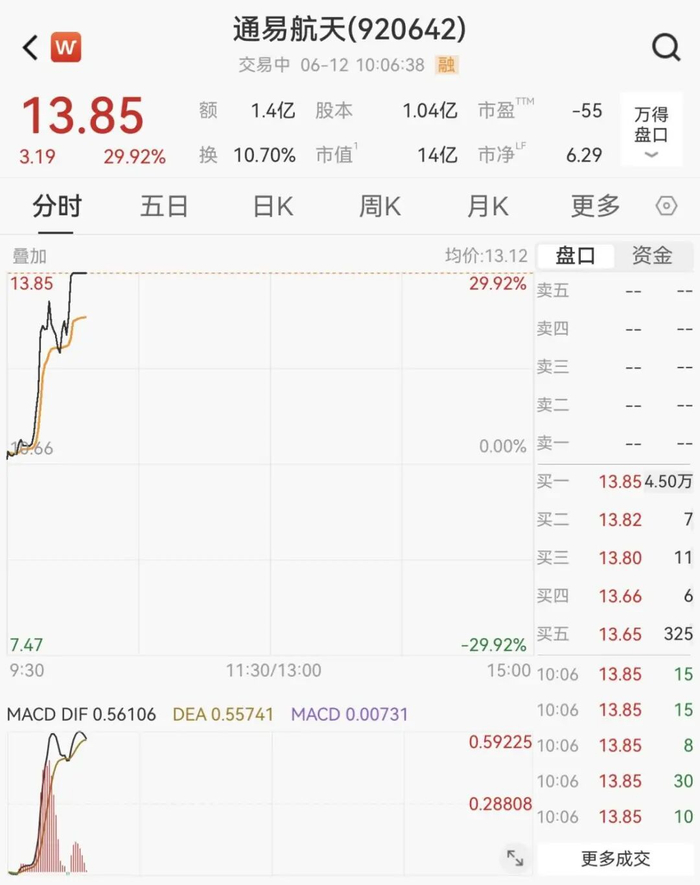Open the search magnifier icon
Viewport: 700px width, 885px height.
pos(666,47)
